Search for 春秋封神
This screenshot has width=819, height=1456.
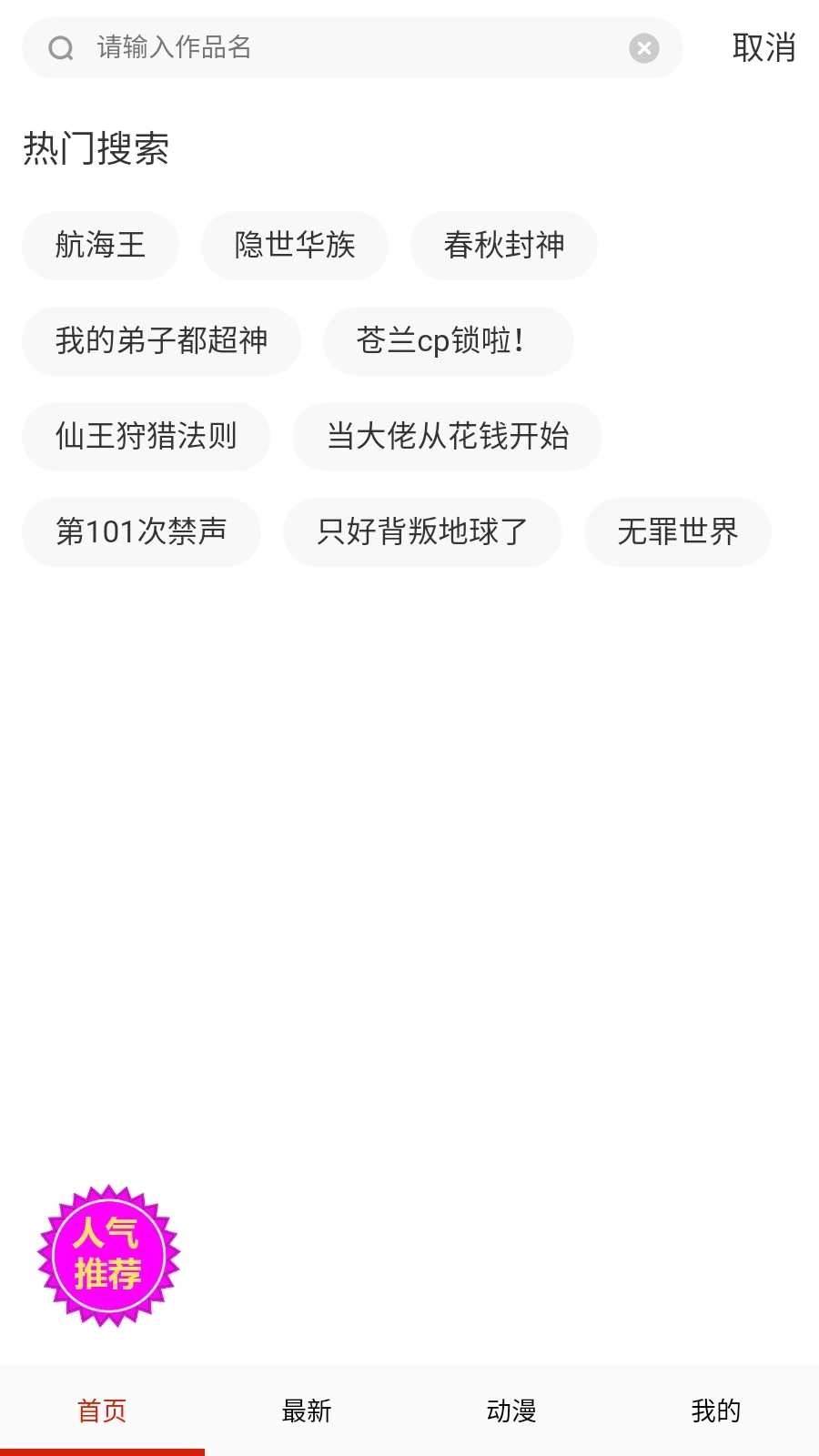tap(504, 245)
